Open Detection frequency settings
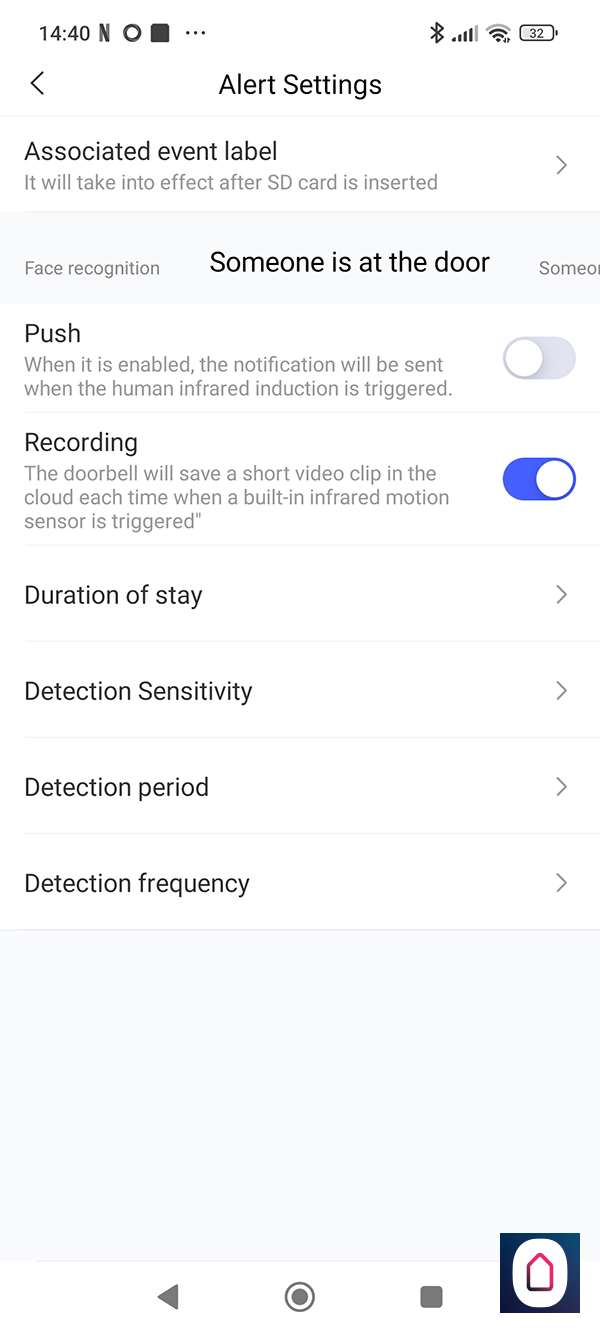 pyautogui.click(x=298, y=883)
